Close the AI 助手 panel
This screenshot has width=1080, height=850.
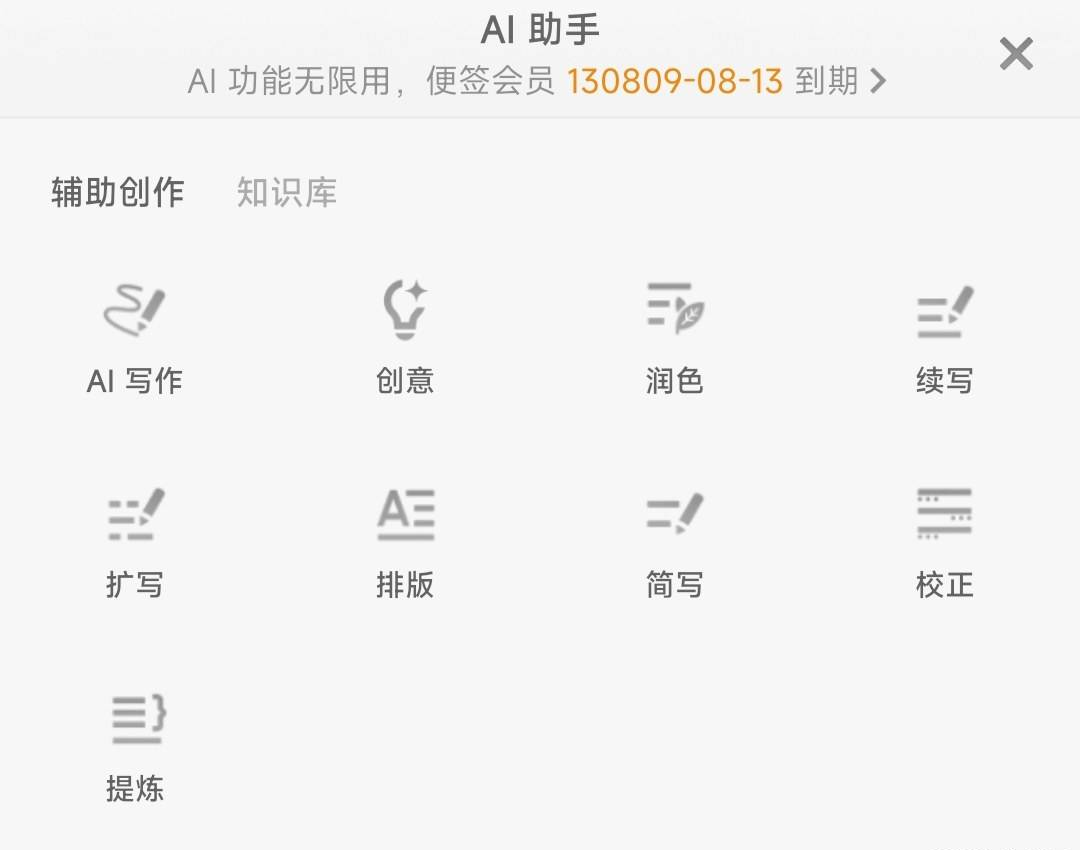click(x=1015, y=54)
